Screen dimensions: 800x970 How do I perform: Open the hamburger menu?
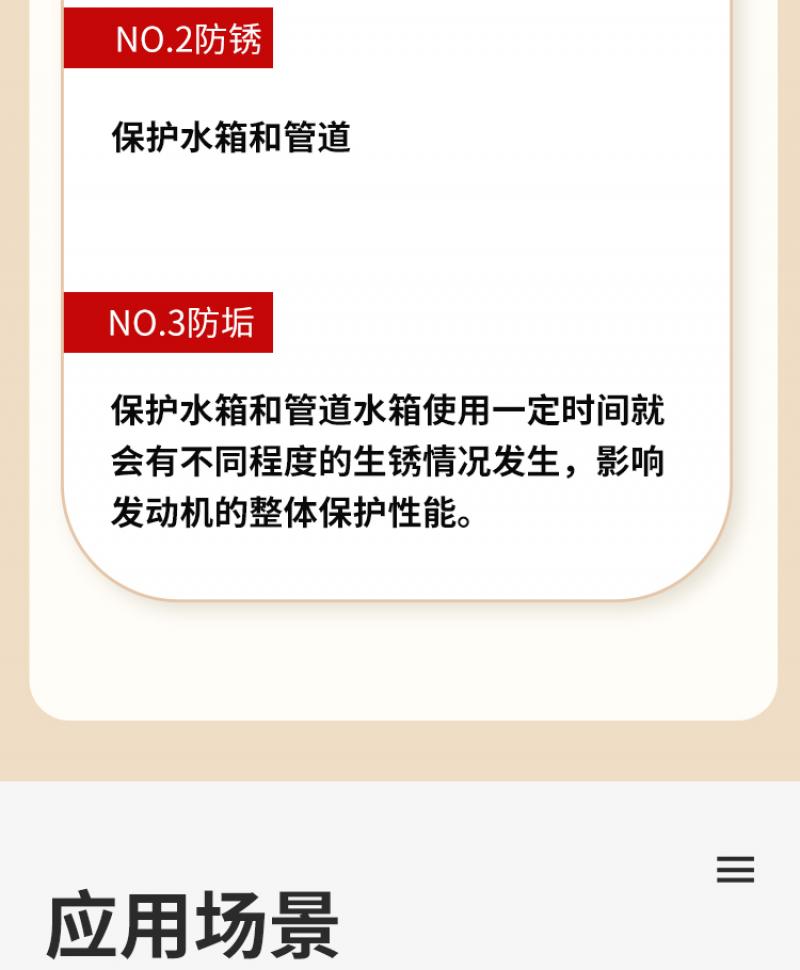(x=735, y=869)
